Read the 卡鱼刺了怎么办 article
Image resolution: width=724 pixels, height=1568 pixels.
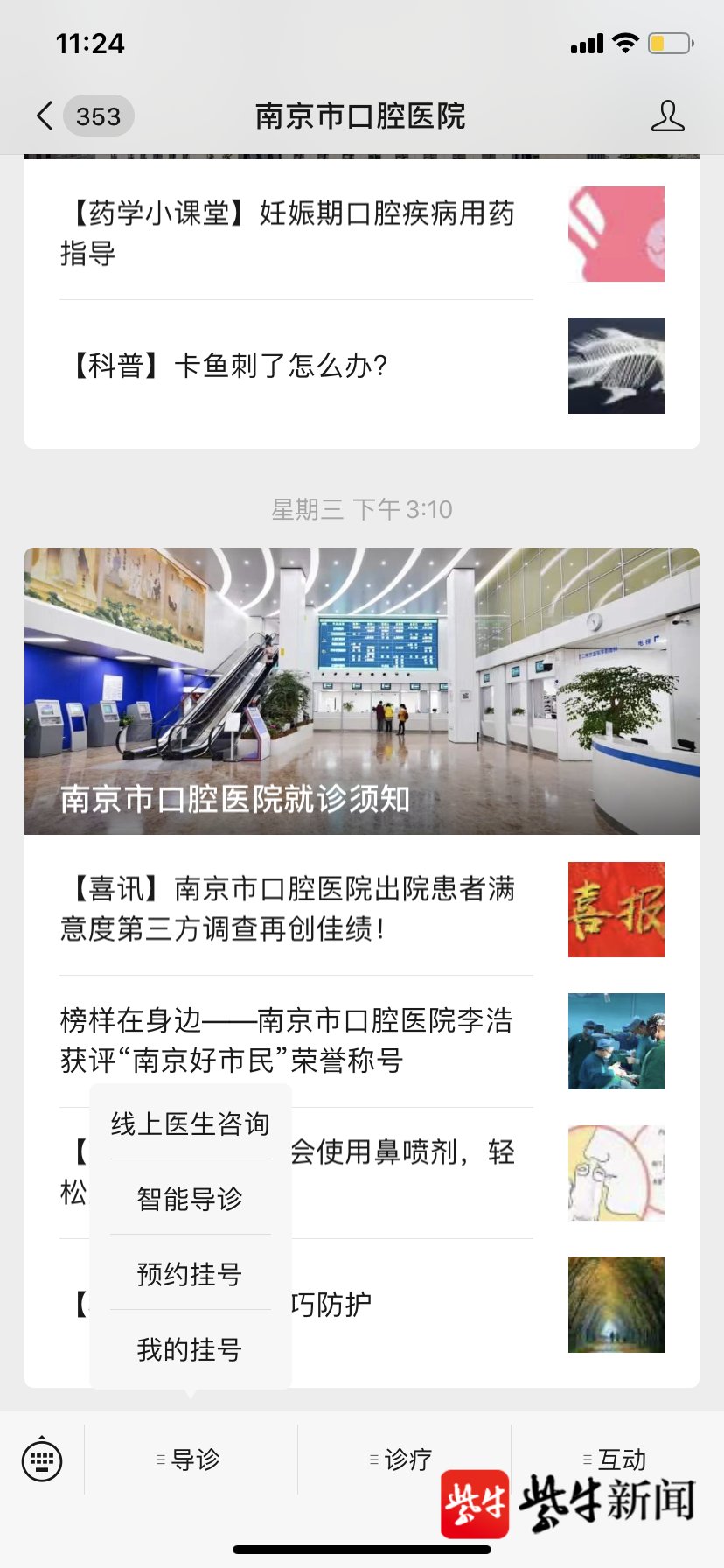[289, 366]
